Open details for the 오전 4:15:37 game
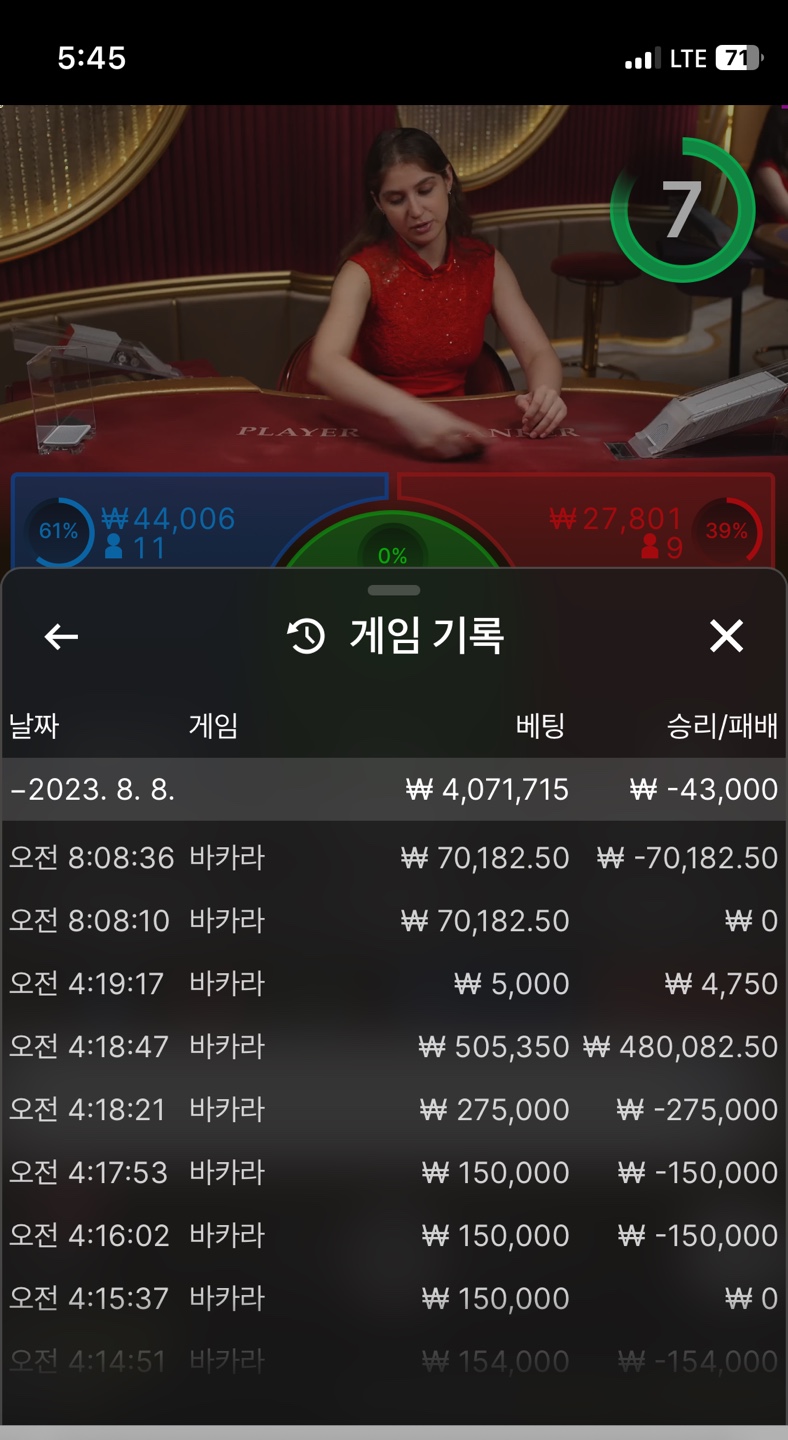This screenshot has width=788, height=1440. pyautogui.click(x=394, y=1298)
